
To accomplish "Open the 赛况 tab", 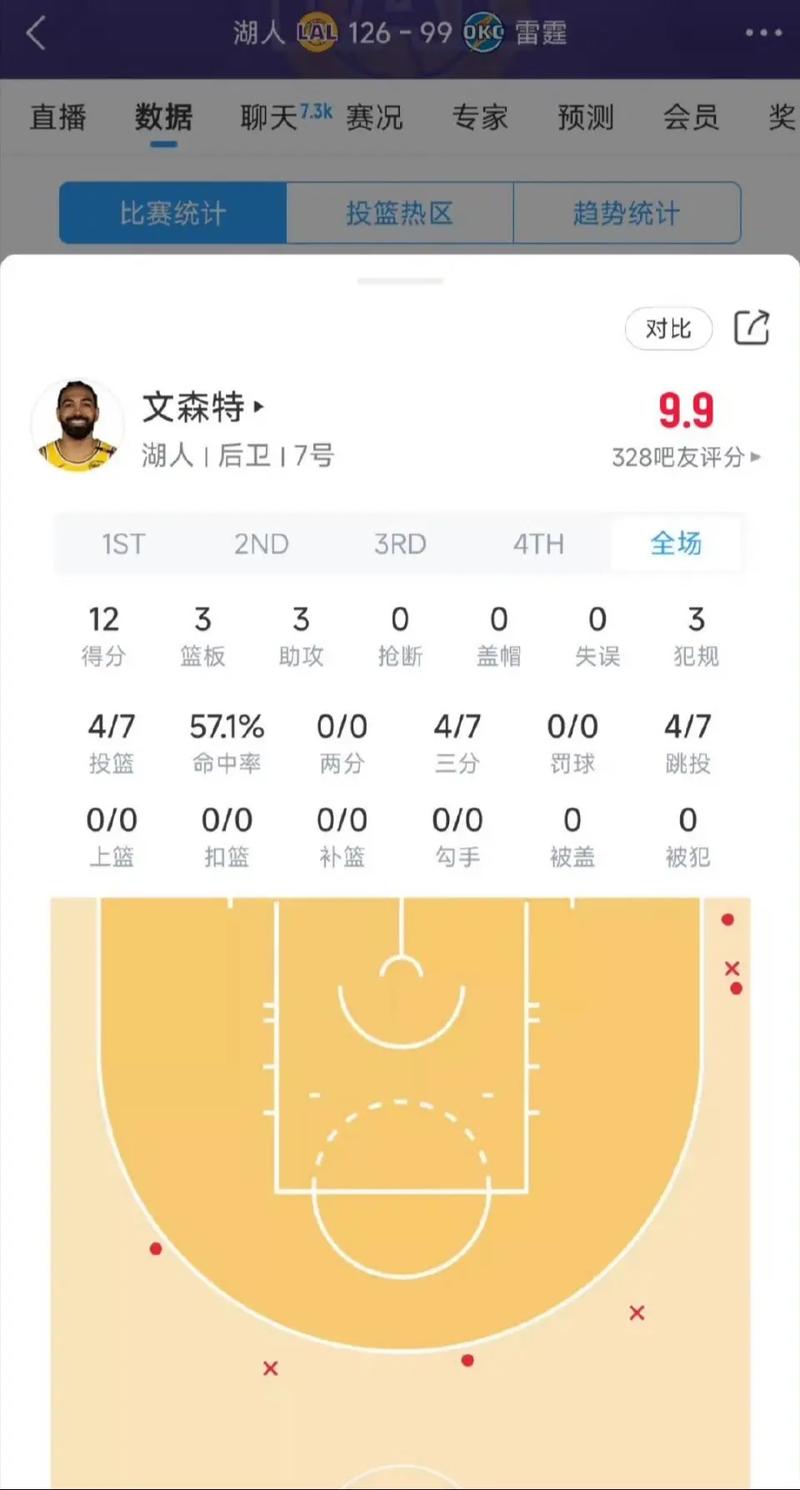I will coord(374,117).
